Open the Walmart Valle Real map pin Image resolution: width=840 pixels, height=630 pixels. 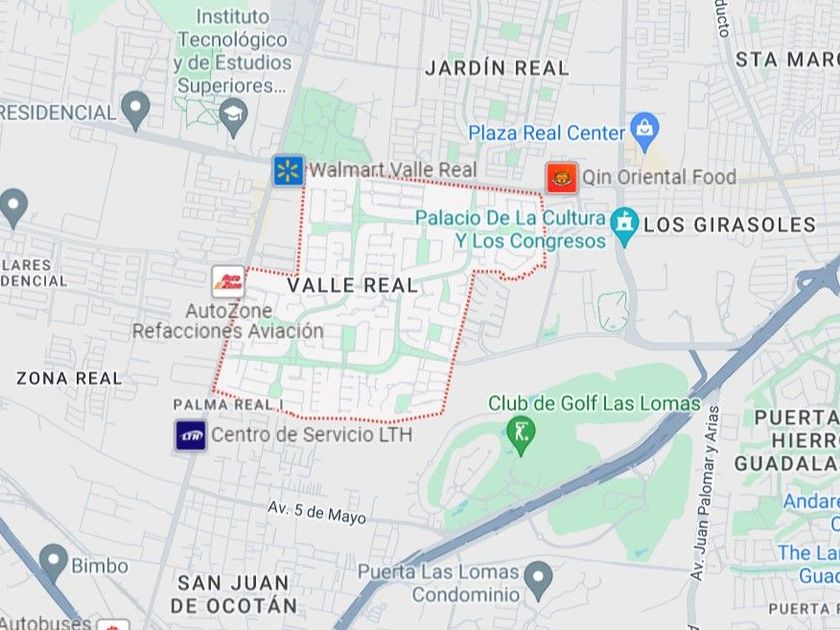288,171
